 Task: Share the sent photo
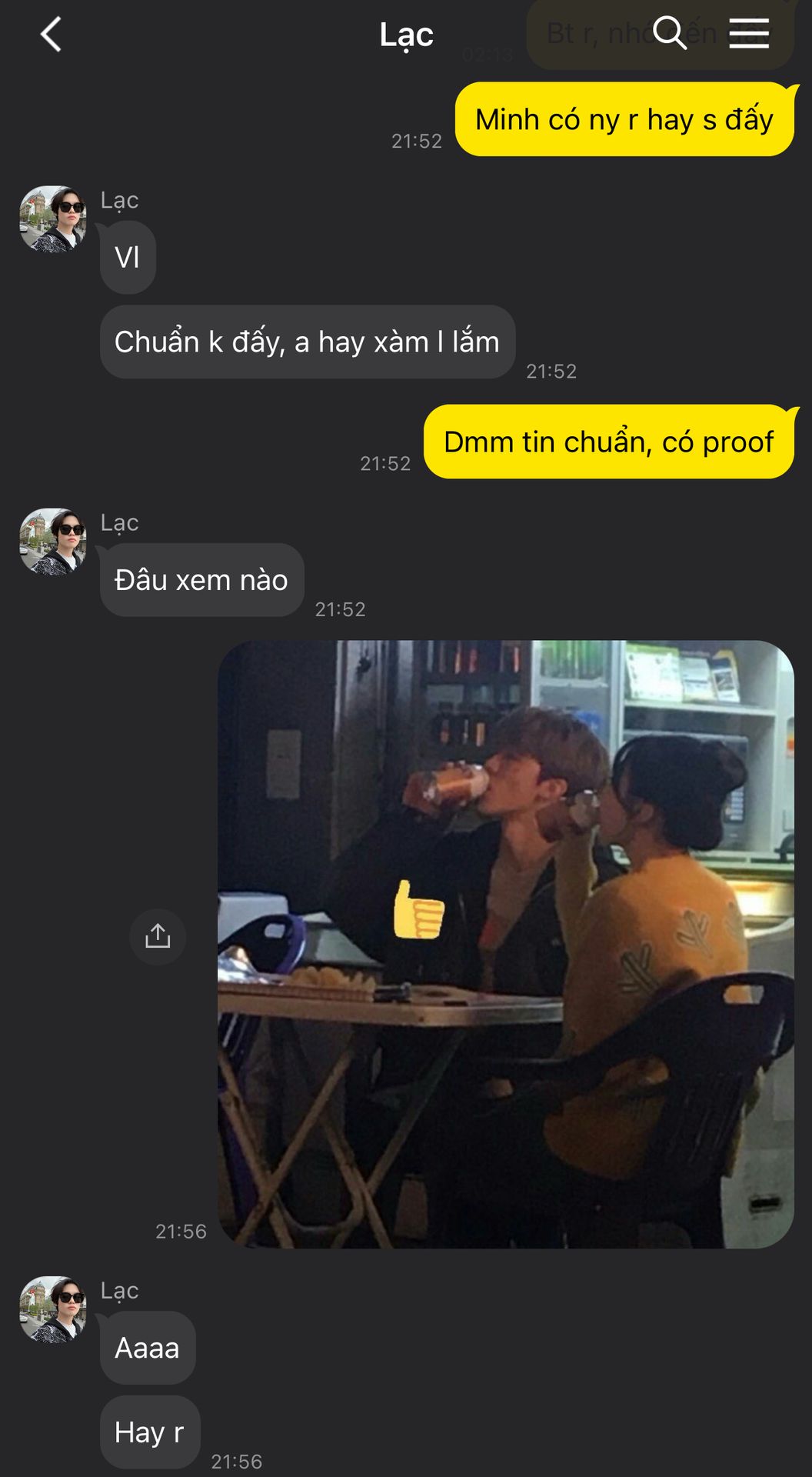(x=158, y=936)
